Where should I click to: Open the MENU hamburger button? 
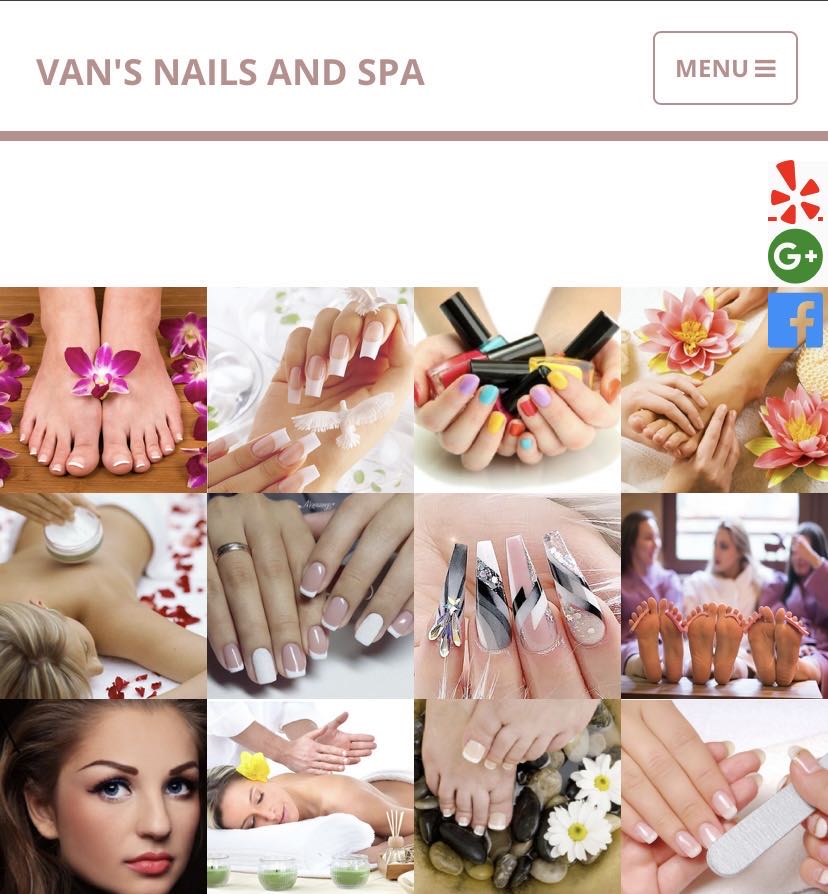coord(725,68)
